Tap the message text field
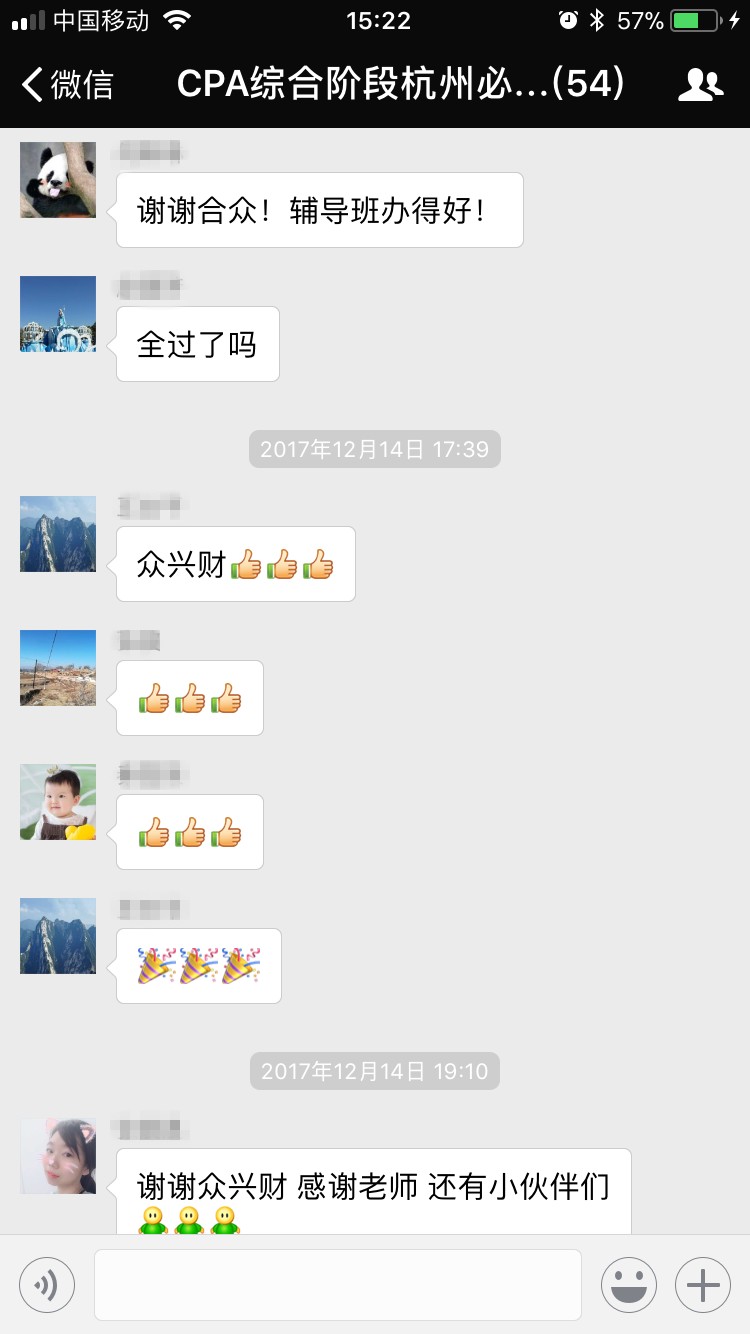The height and width of the screenshot is (1334, 750). click(x=337, y=1284)
